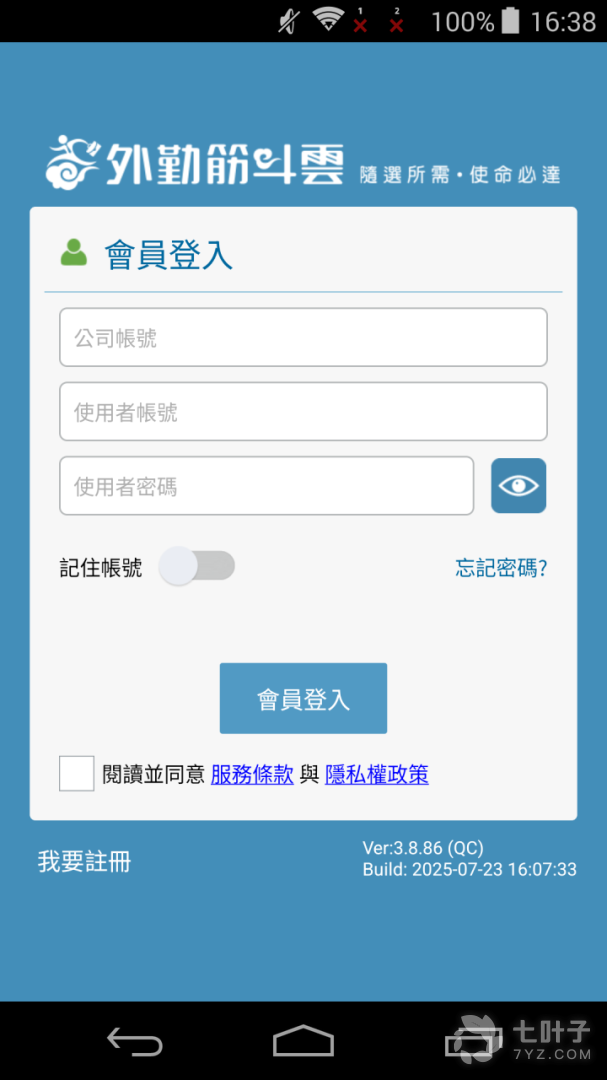Enable the 記住帳號 remember account switch
Image resolution: width=607 pixels, height=1080 pixels.
click(197, 567)
